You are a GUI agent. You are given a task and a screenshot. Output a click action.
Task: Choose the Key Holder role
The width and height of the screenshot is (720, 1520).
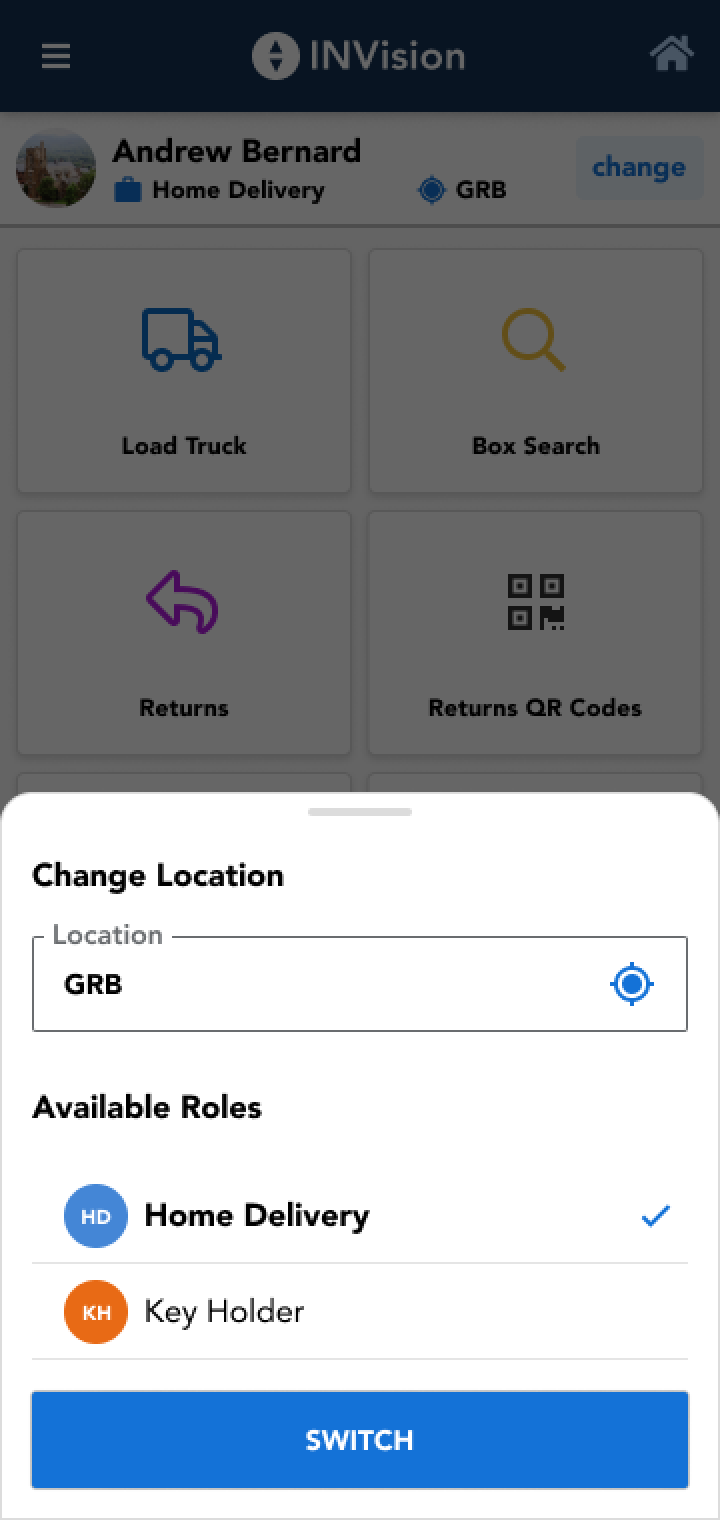pos(360,1311)
